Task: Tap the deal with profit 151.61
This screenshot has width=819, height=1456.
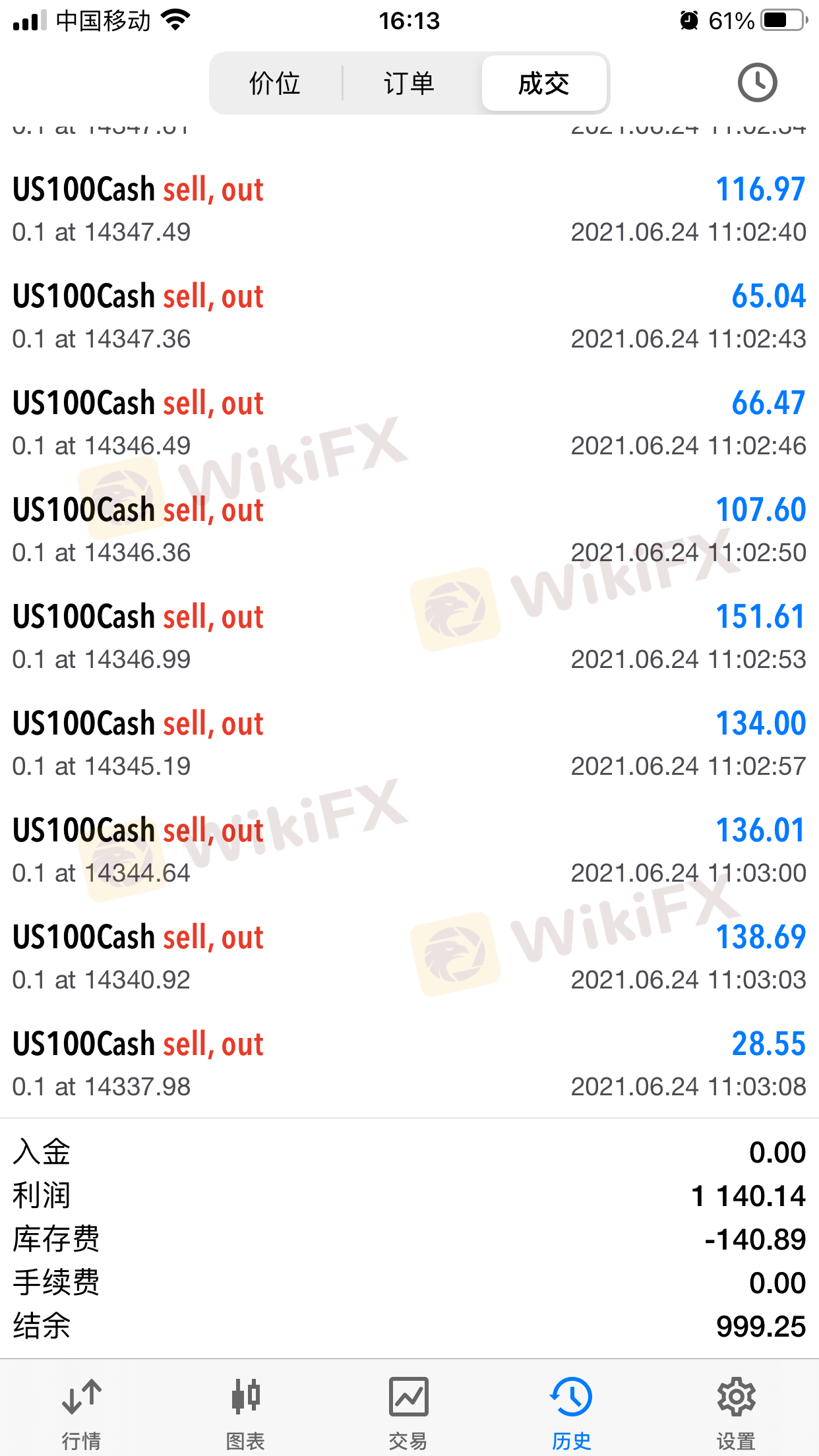Action: (409, 637)
